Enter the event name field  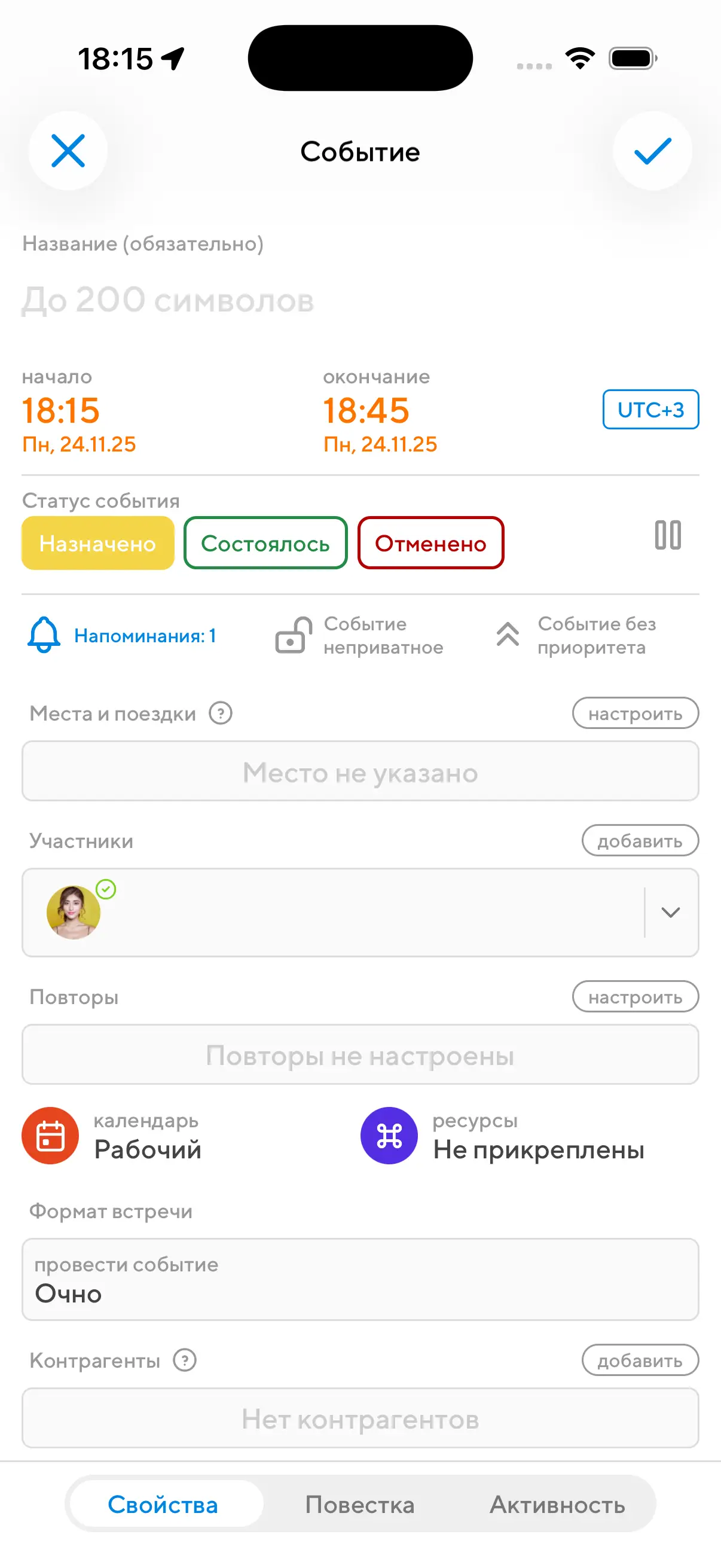click(243, 300)
